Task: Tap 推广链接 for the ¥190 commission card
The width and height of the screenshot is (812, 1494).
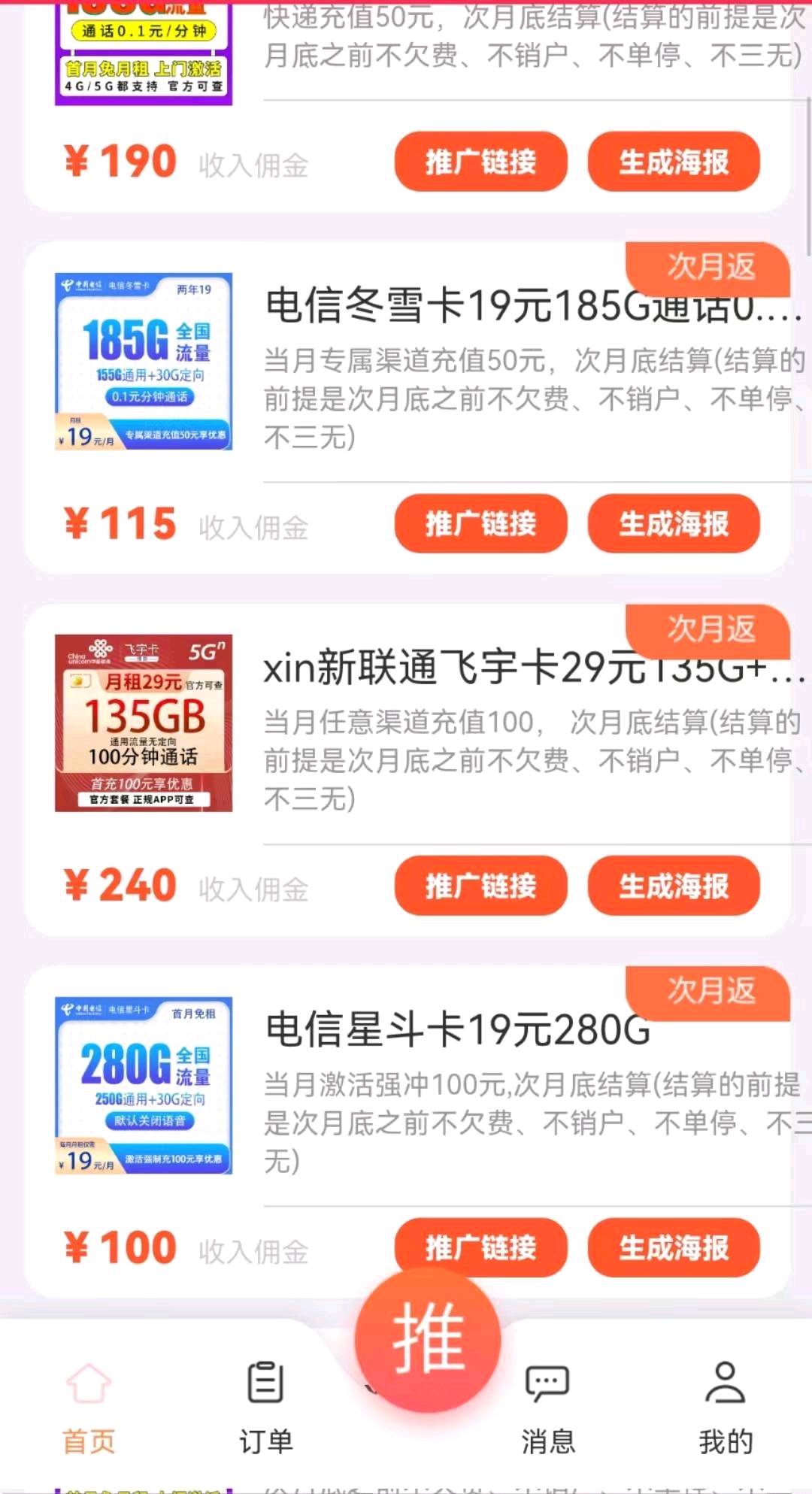Action: click(x=480, y=162)
